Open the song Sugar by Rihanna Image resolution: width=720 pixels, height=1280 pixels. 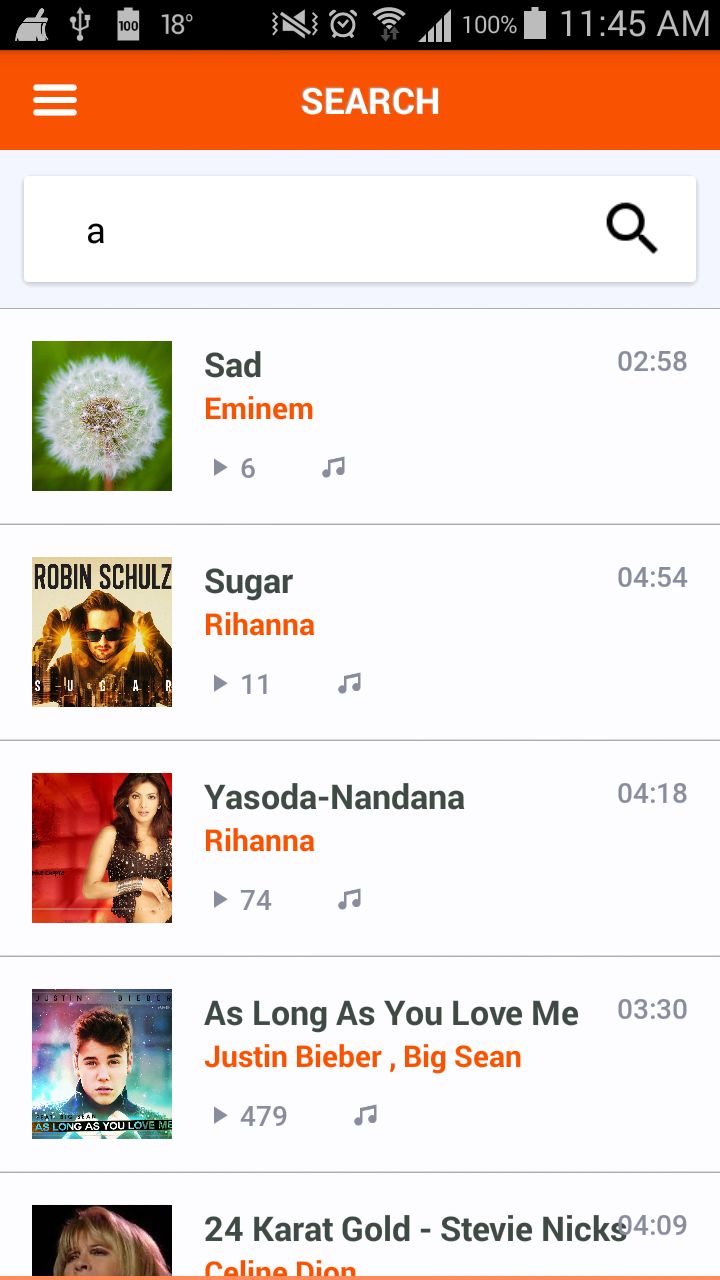(248, 582)
